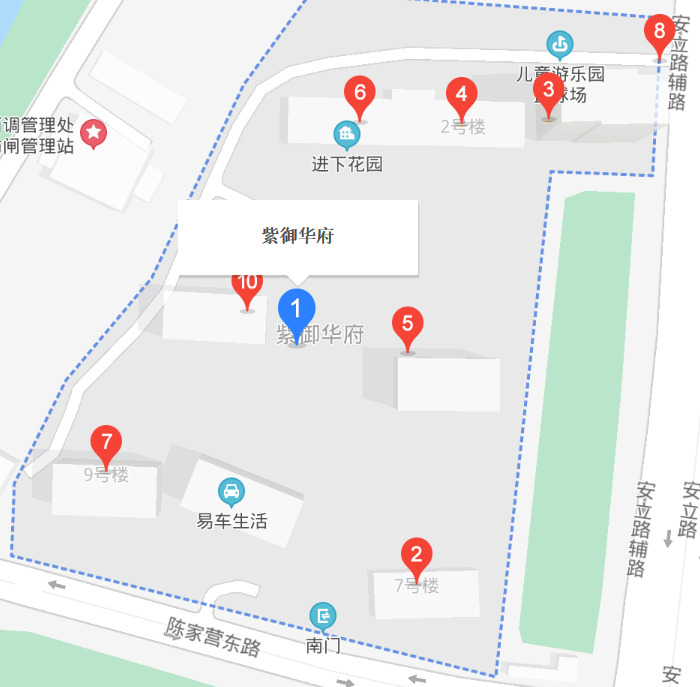The image size is (700, 687).
Task: Select red marker 6 above 进下花园
Action: (360, 94)
